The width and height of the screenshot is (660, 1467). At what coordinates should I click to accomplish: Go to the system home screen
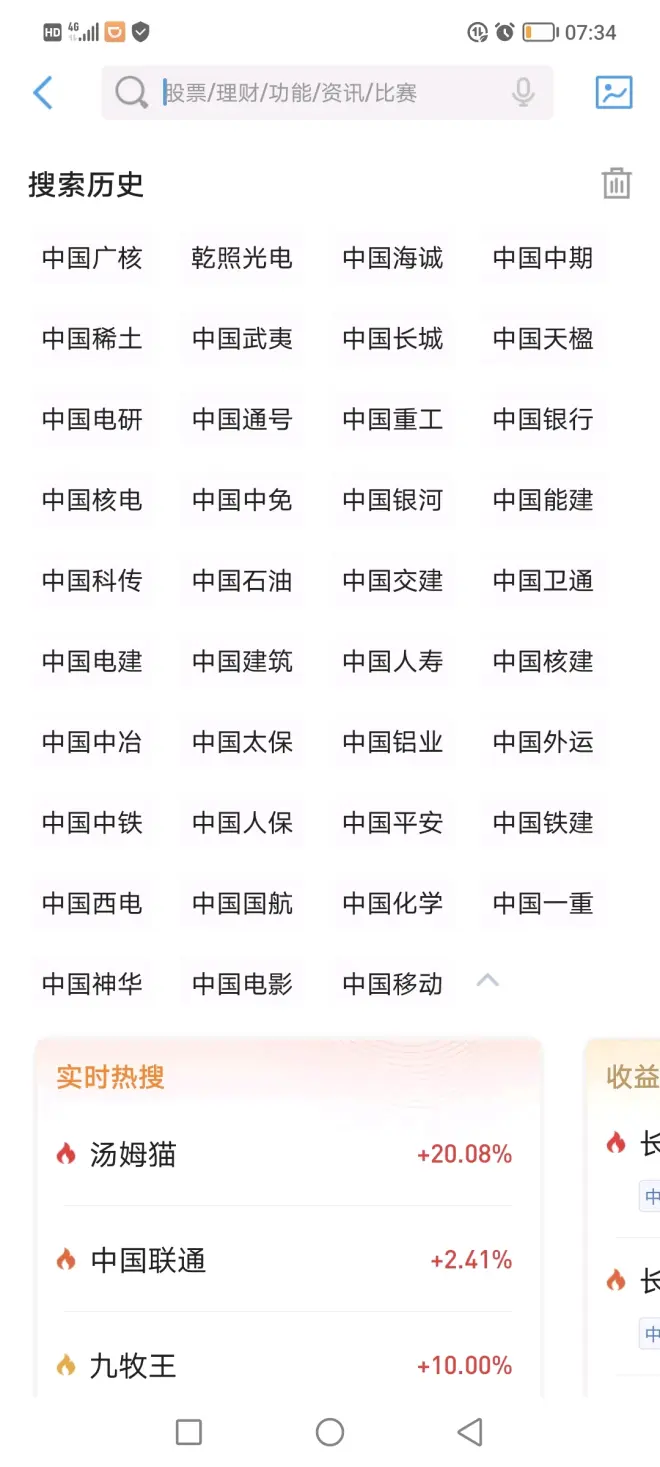pyautogui.click(x=330, y=1432)
